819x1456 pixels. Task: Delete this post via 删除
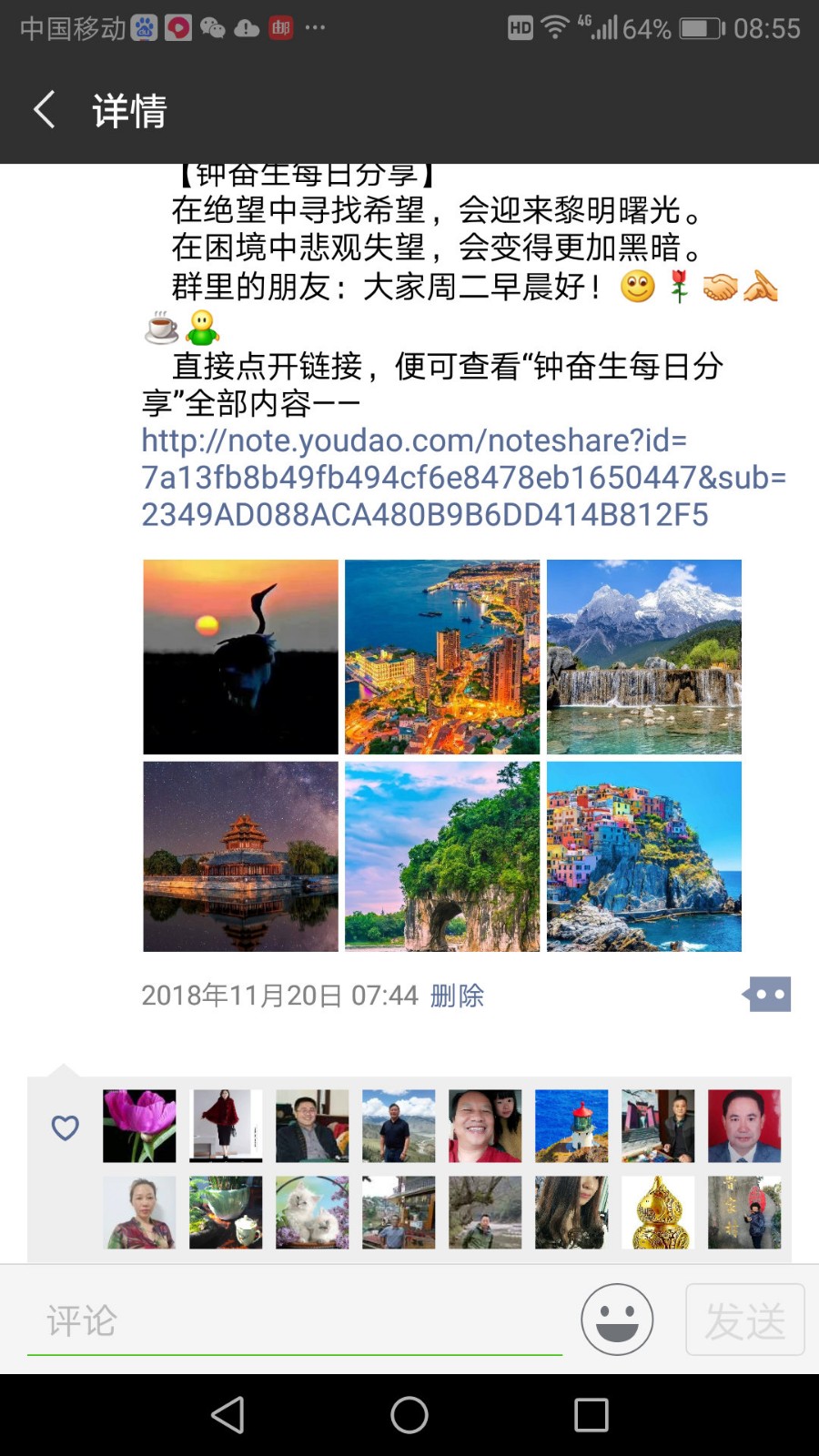click(457, 996)
